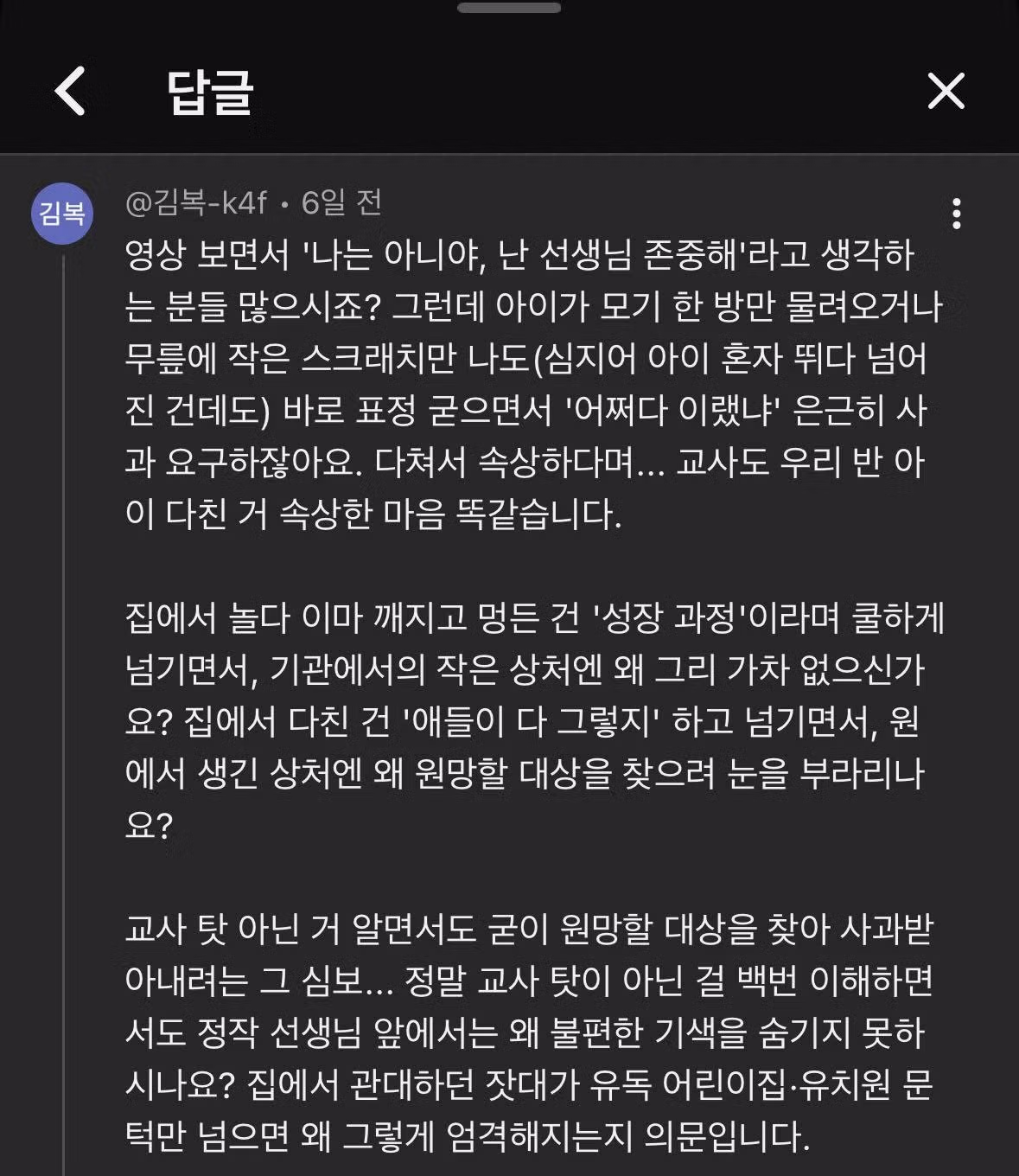Select the vertical ellipsis beside the comment
The image size is (1019, 1176).
(x=955, y=212)
